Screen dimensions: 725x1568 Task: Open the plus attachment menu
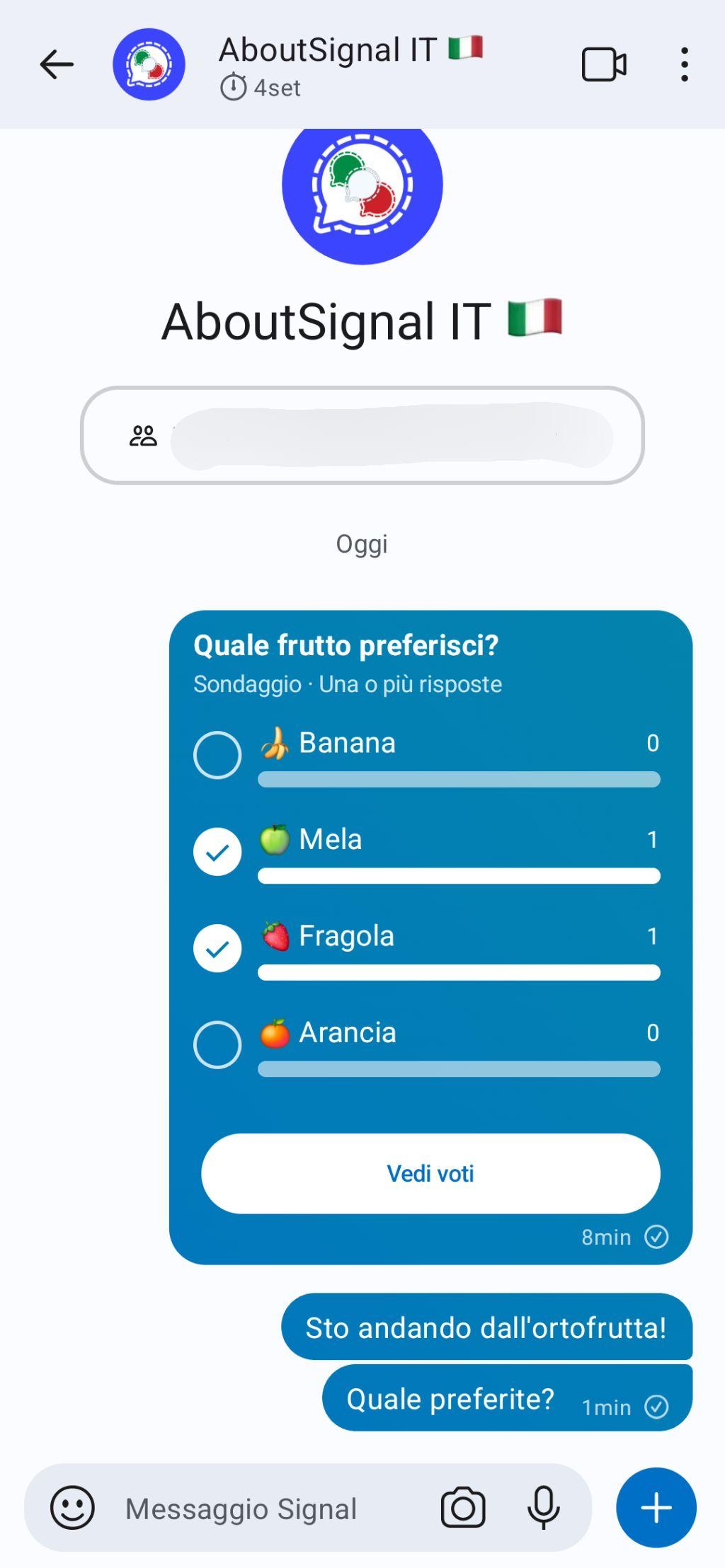656,1508
